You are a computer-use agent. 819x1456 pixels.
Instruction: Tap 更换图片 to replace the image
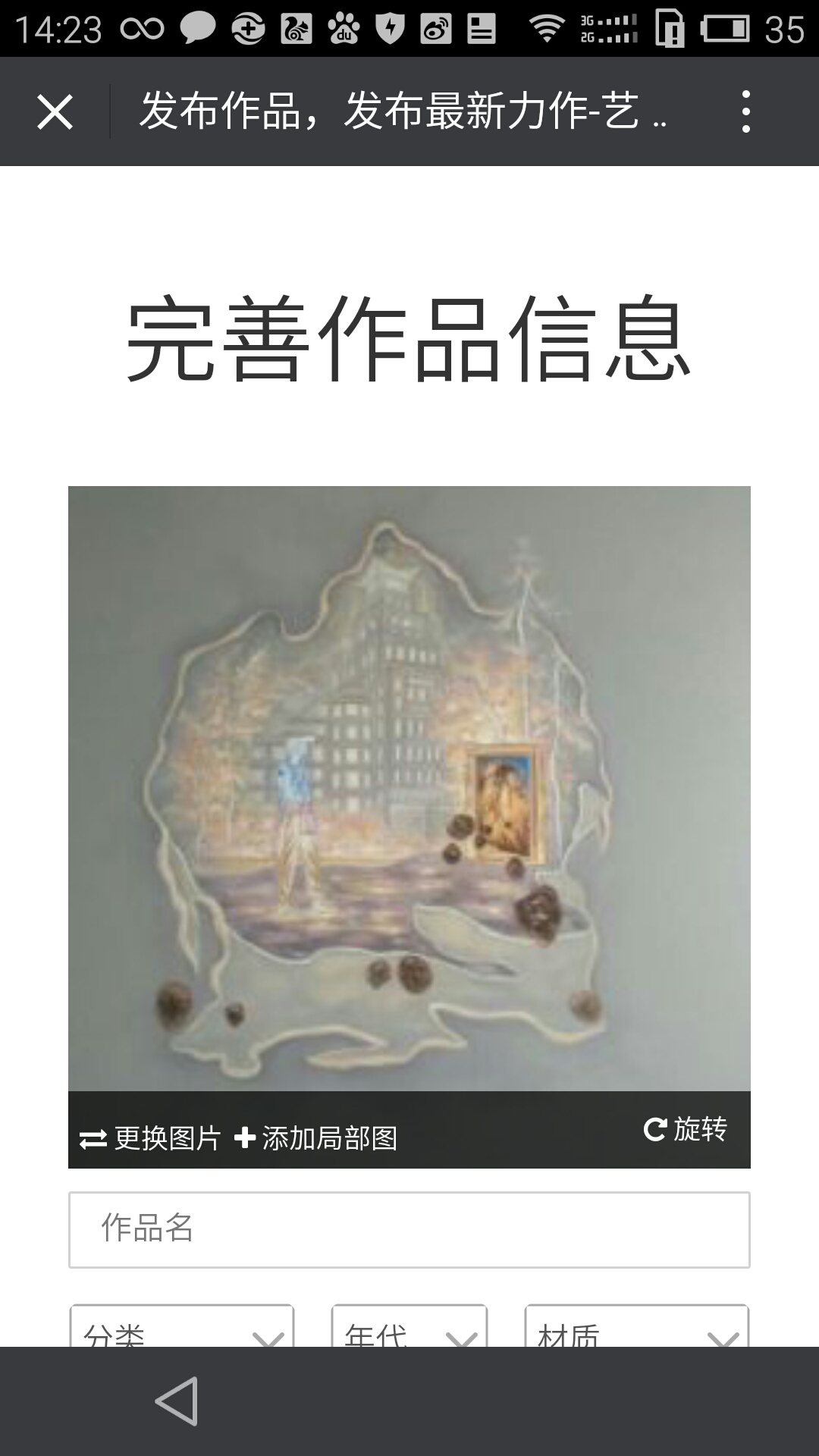click(150, 1138)
